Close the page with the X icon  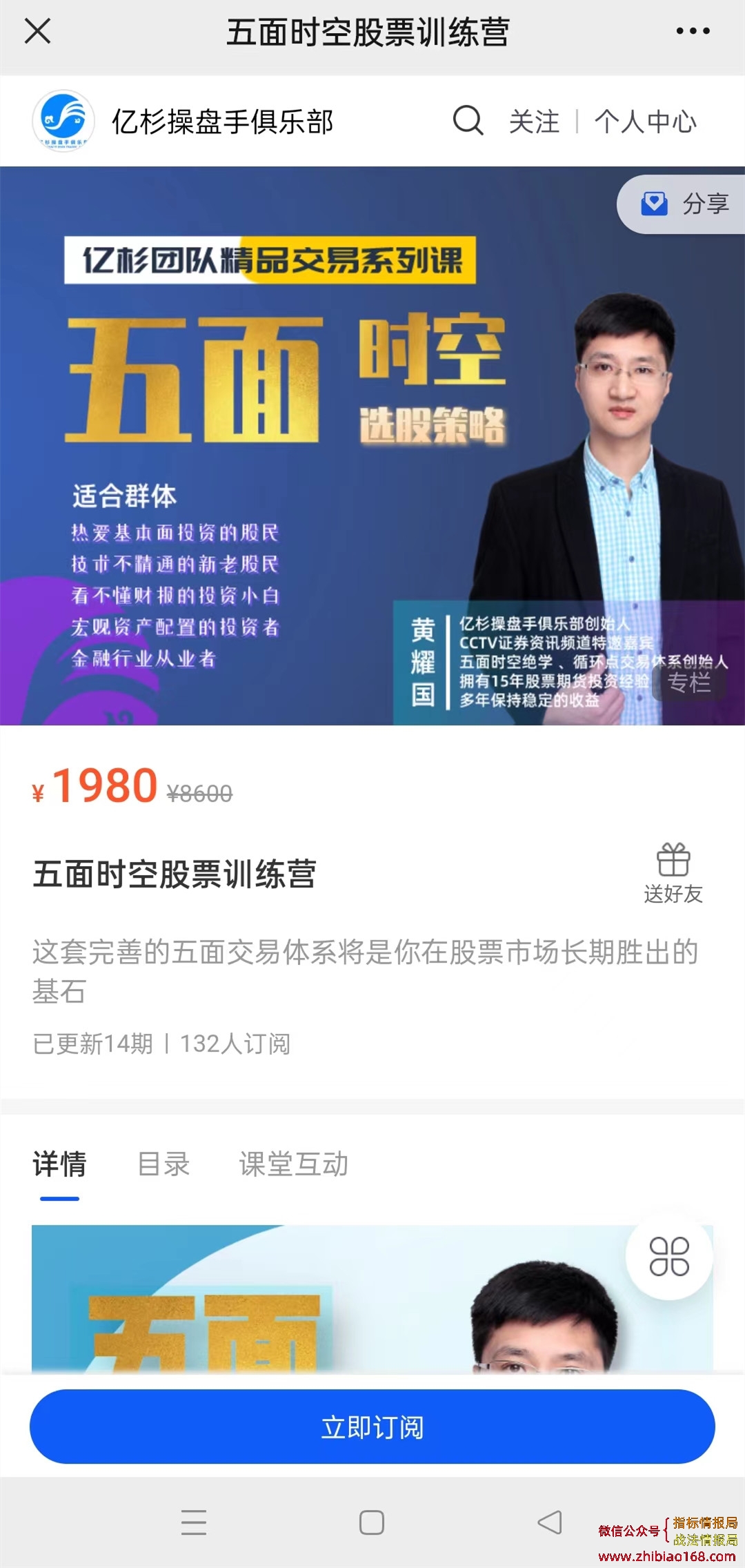pyautogui.click(x=37, y=31)
